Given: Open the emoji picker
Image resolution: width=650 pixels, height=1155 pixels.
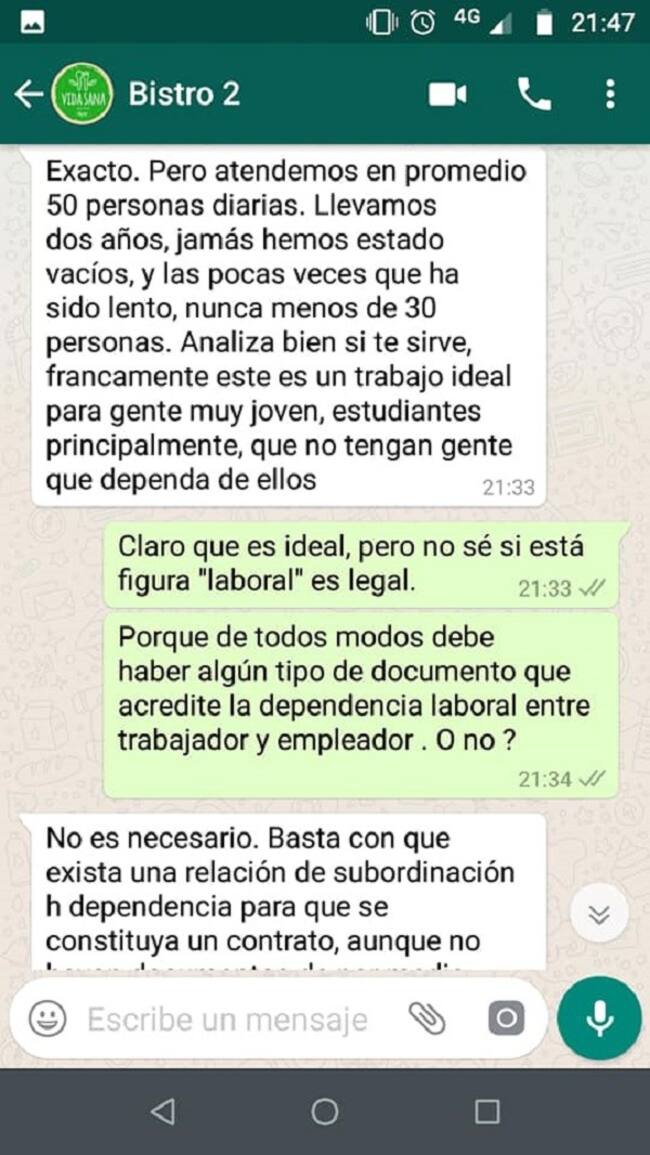Looking at the screenshot, I should (47, 1018).
